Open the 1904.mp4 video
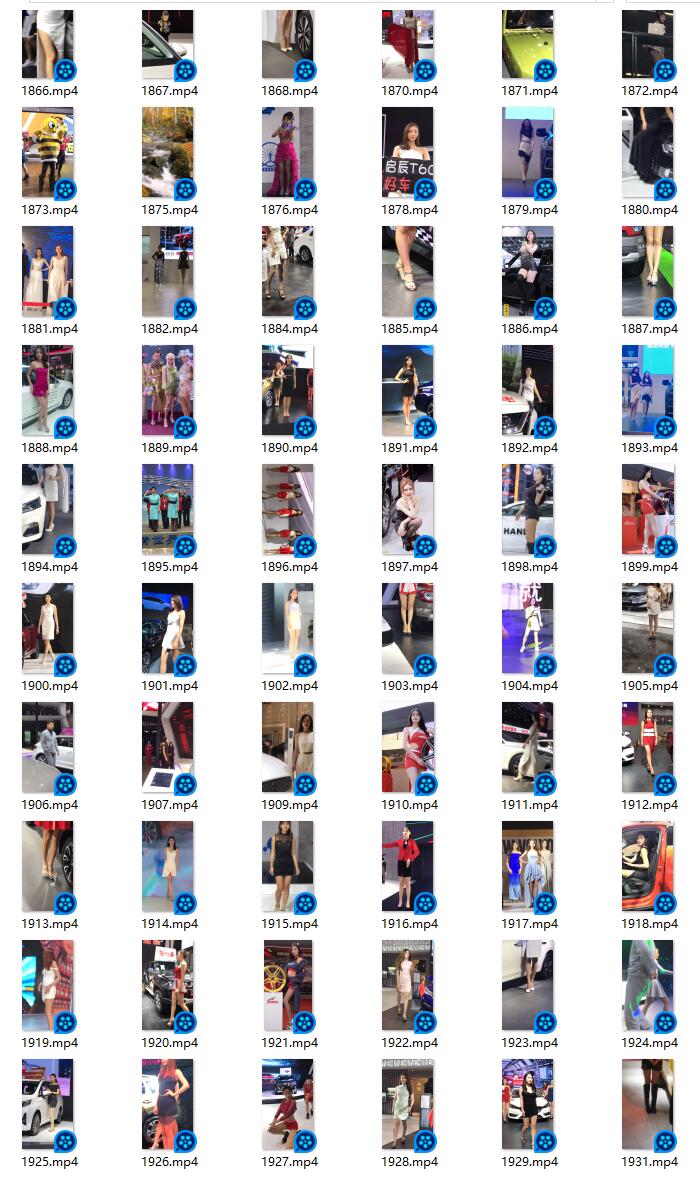This screenshot has width=700, height=1177. (x=528, y=629)
